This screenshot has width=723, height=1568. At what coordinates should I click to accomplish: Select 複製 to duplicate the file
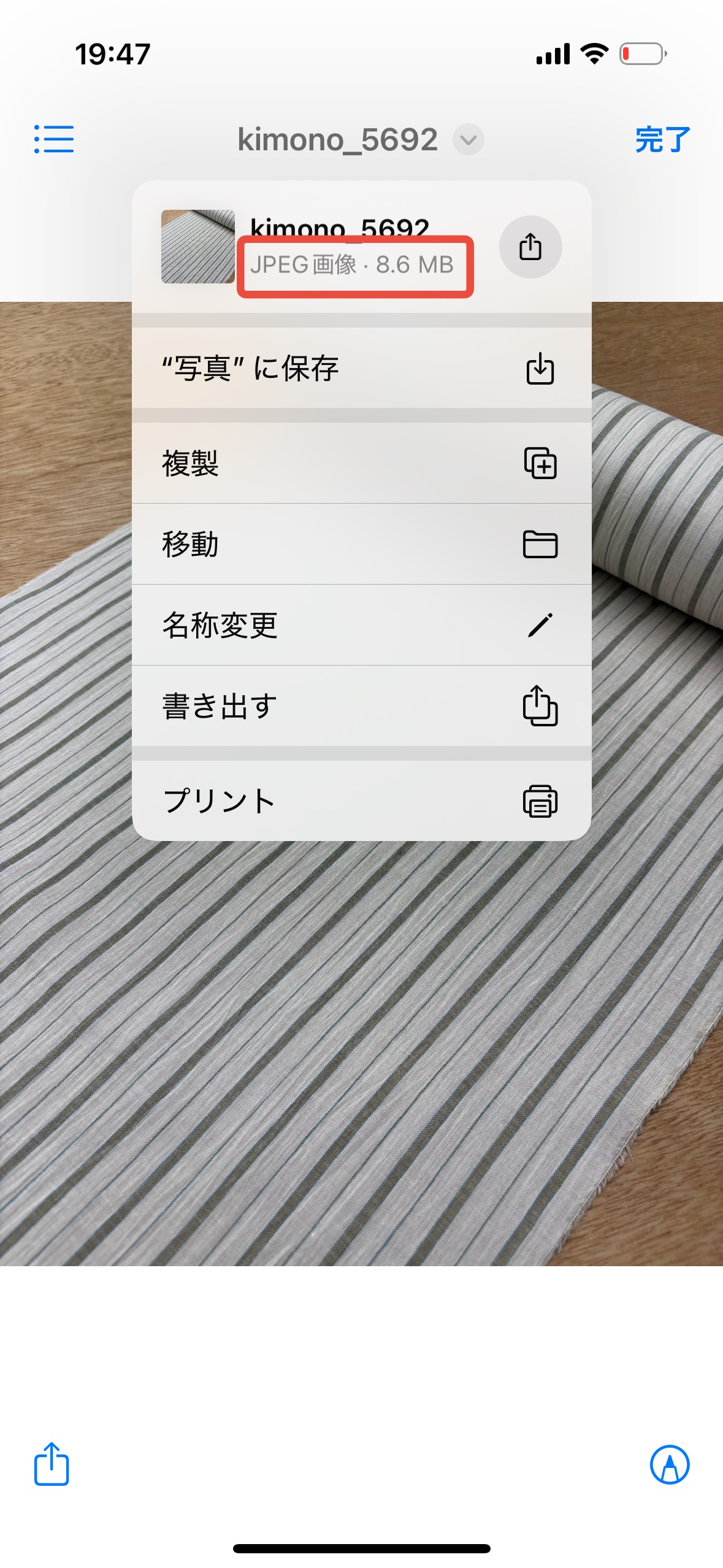(361, 463)
